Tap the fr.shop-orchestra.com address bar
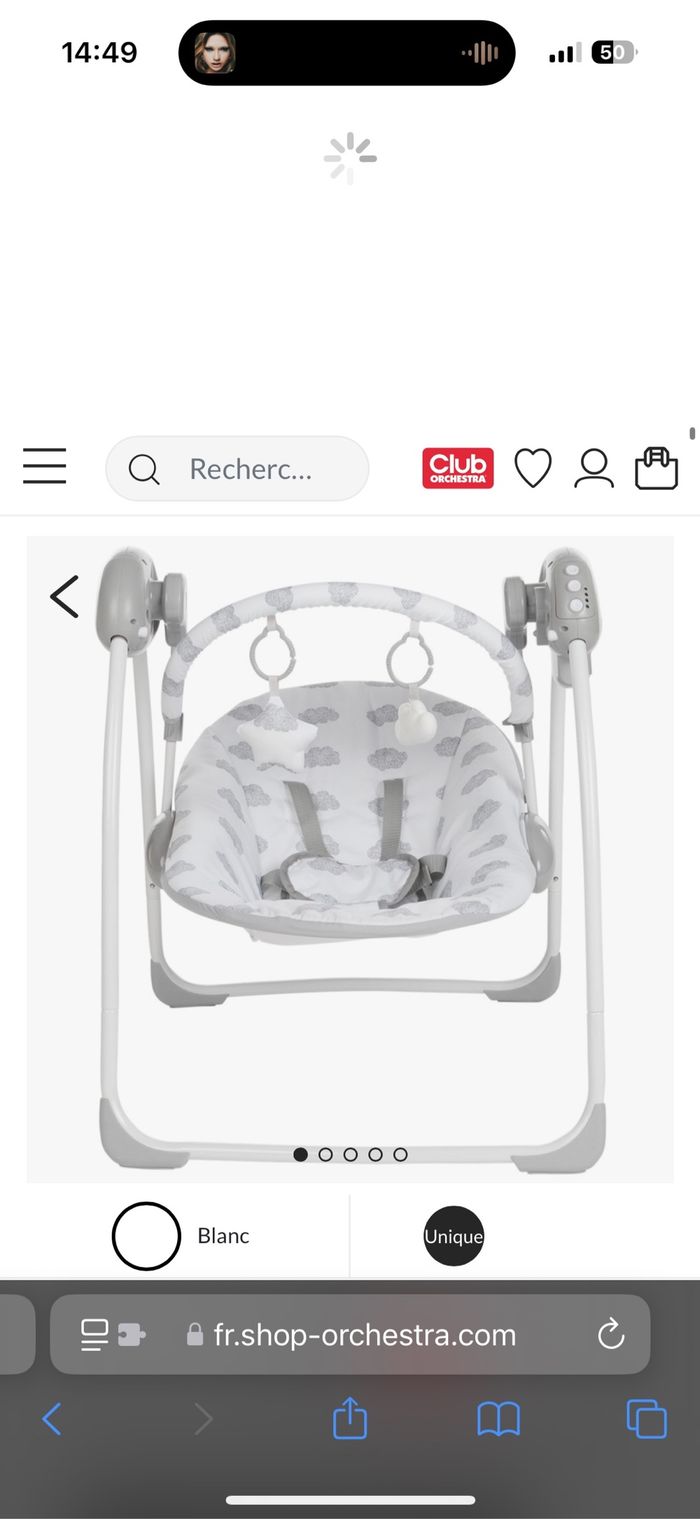The width and height of the screenshot is (700, 1519). pos(364,1334)
